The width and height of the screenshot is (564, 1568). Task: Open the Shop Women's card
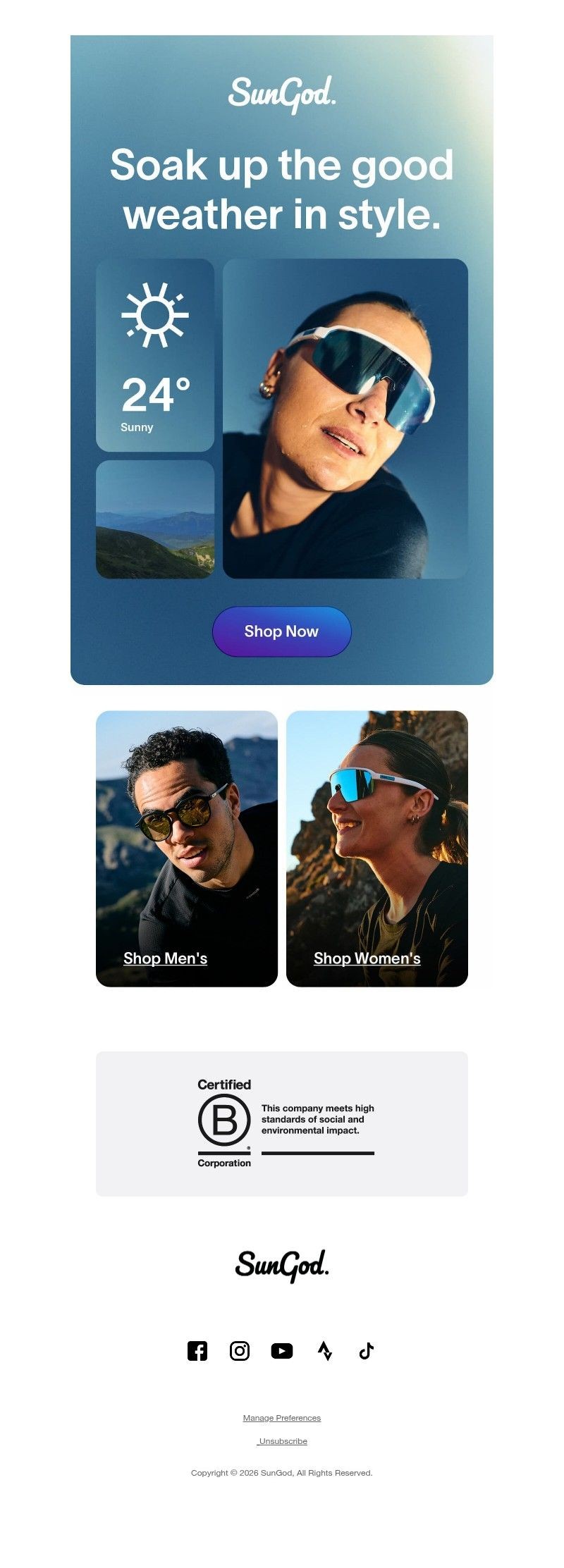(367, 958)
